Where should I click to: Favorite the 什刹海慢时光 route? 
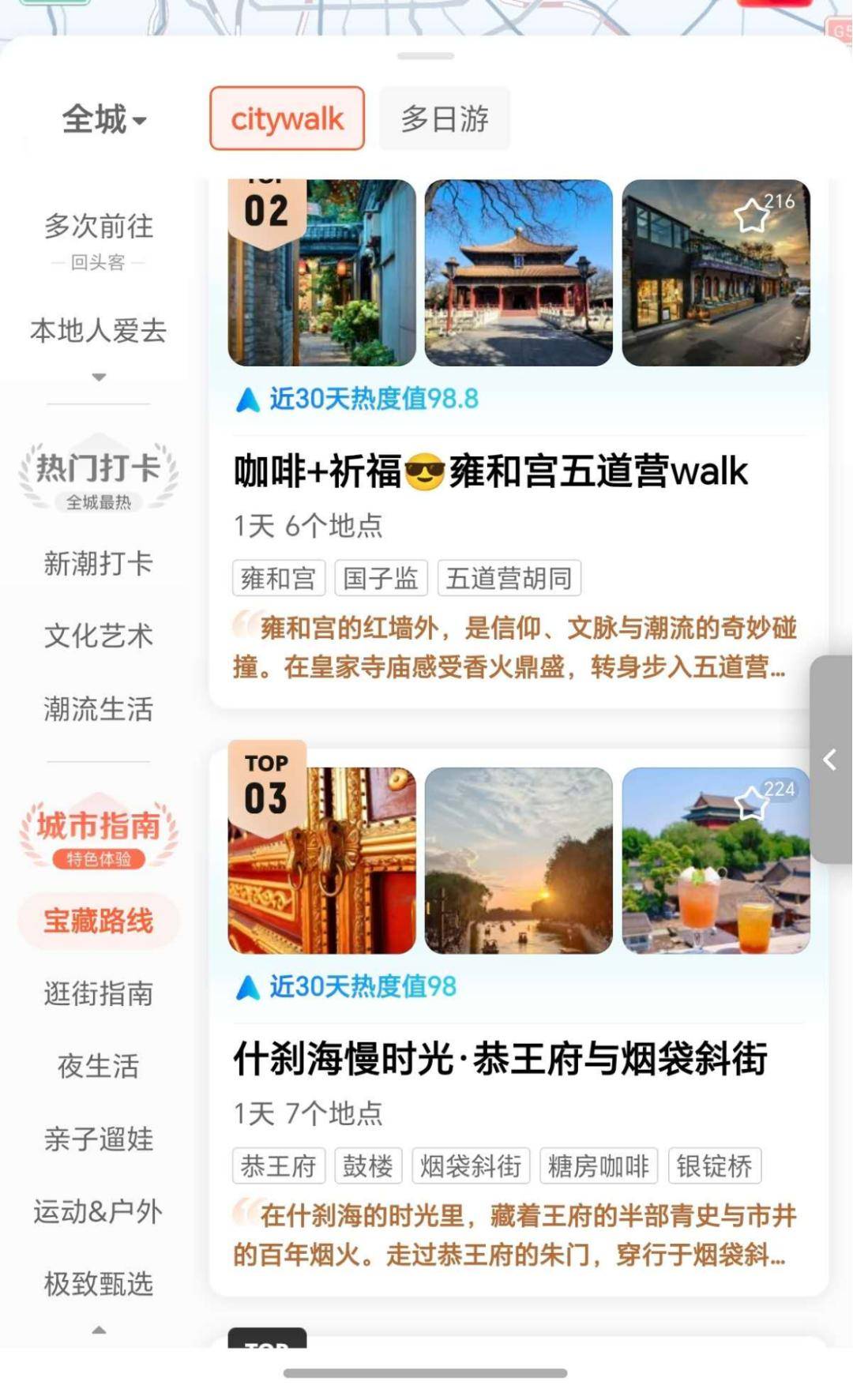pyautogui.click(x=752, y=802)
